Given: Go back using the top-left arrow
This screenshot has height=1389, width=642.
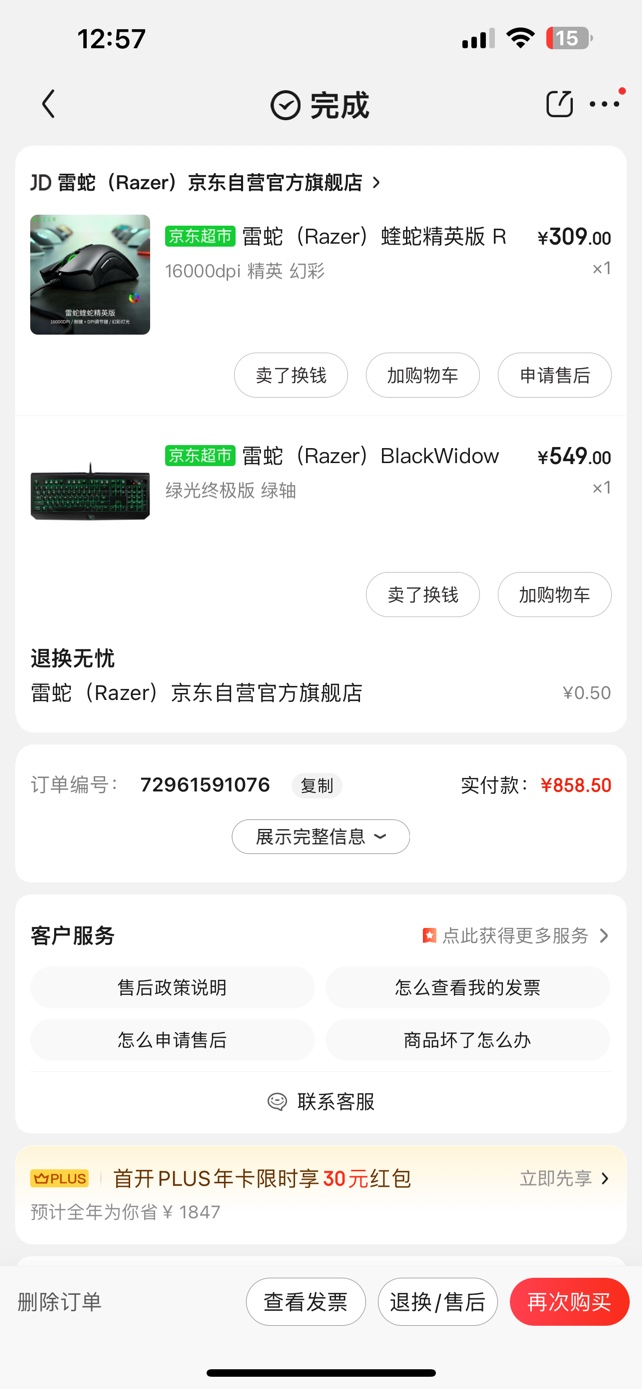Looking at the screenshot, I should tap(48, 104).
